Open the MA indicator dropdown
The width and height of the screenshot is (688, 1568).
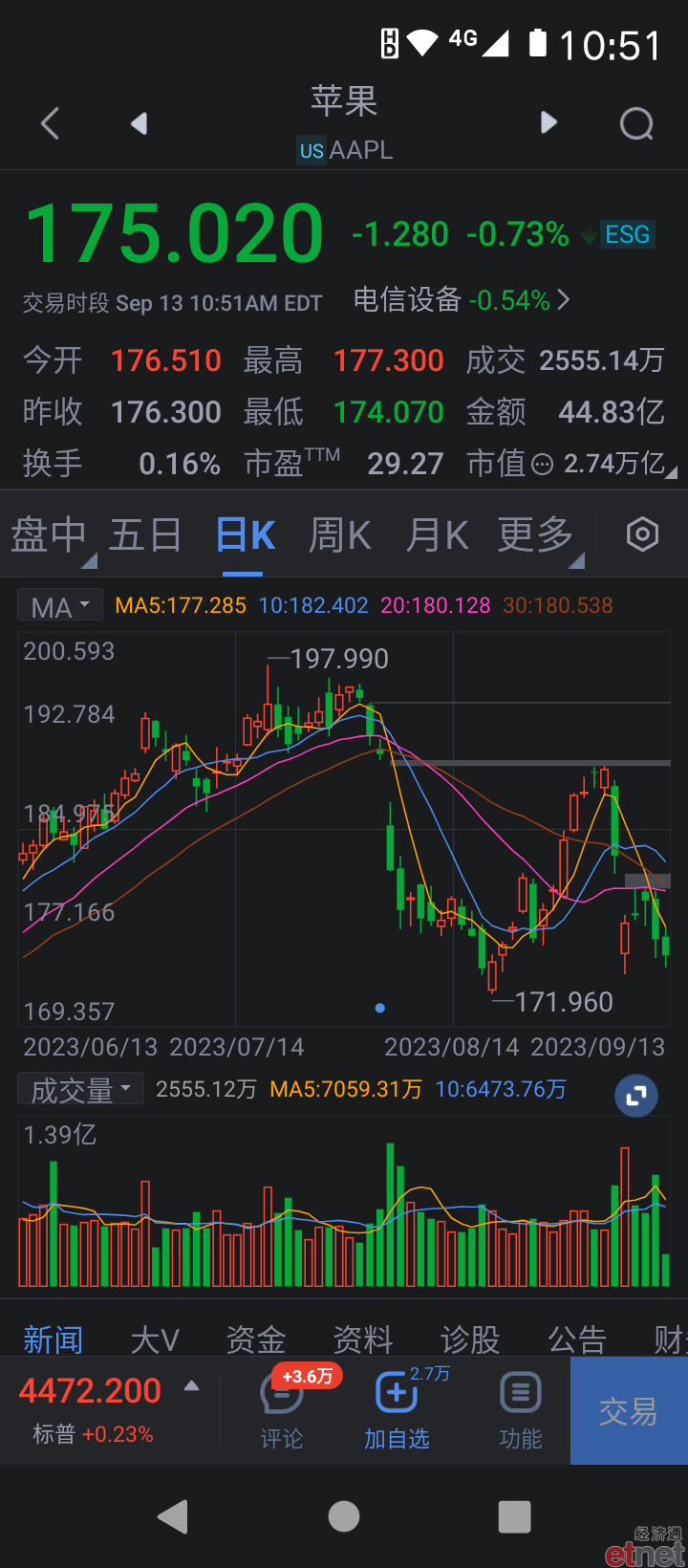pyautogui.click(x=60, y=606)
